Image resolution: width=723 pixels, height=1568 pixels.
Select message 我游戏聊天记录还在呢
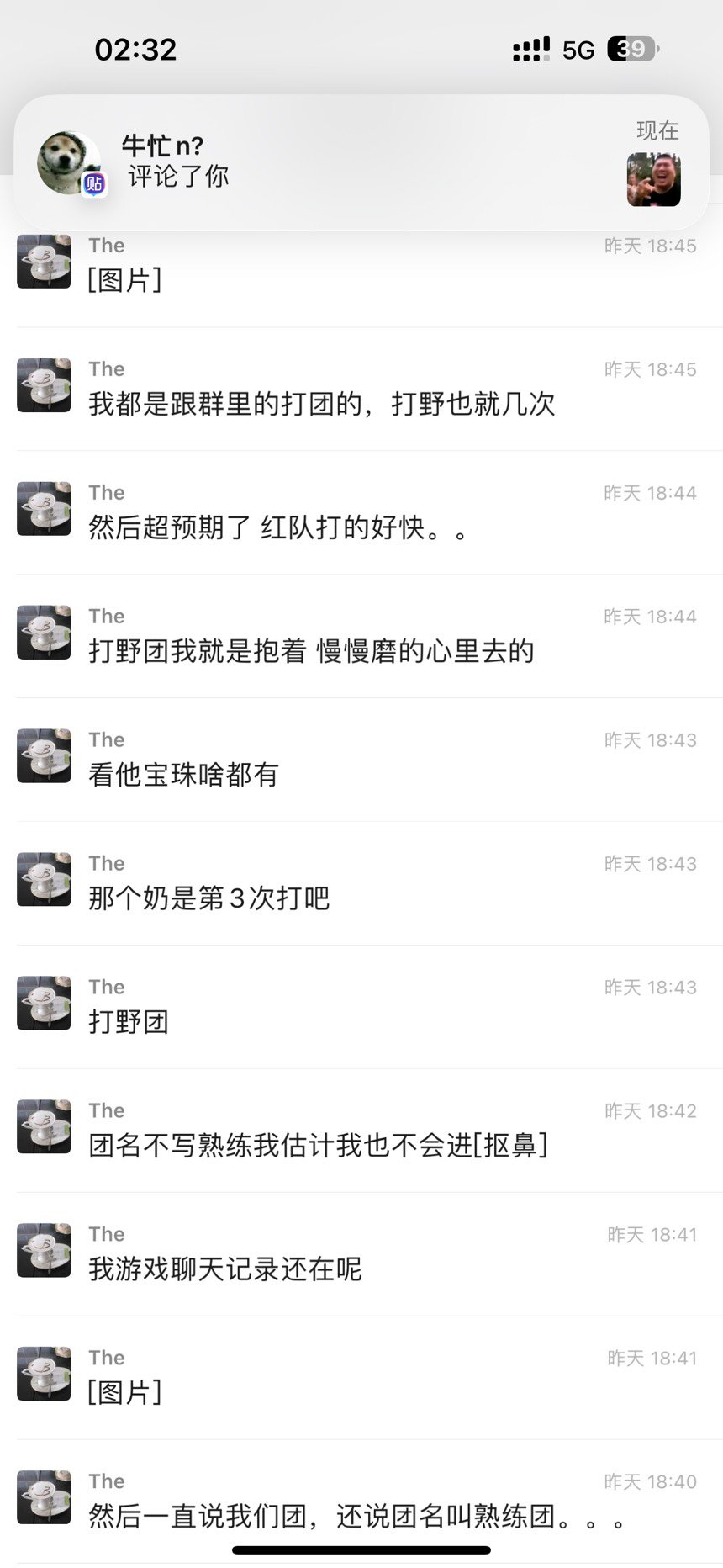(361, 1254)
